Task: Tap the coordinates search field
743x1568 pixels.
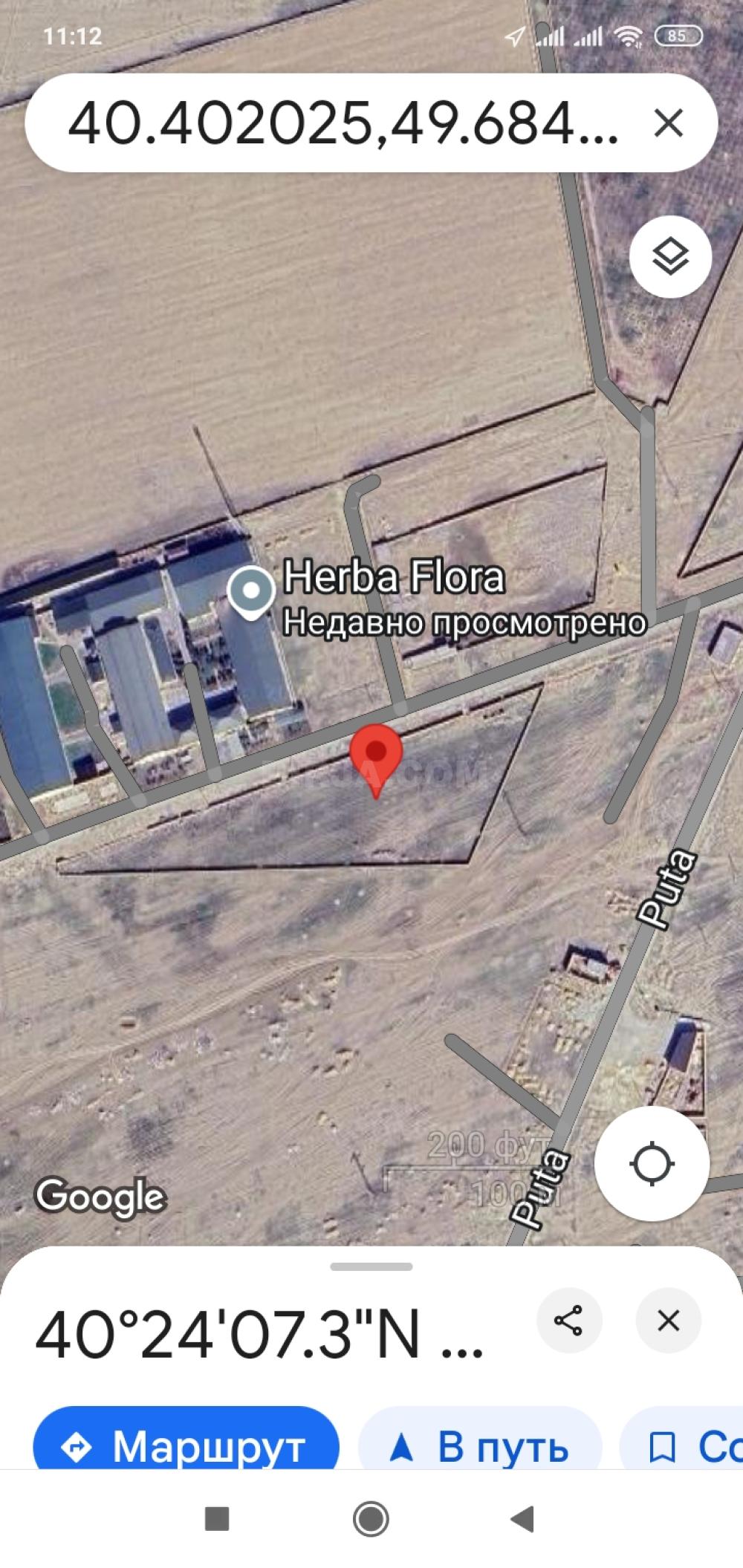Action: point(342,123)
